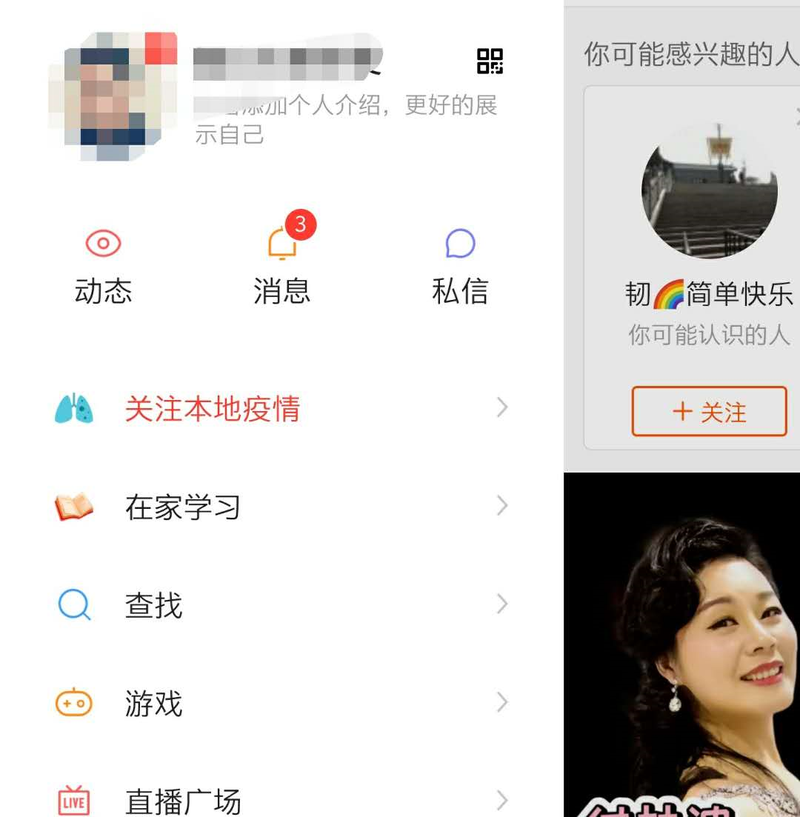Add a personal introduction
The height and width of the screenshot is (817, 800).
[345, 119]
